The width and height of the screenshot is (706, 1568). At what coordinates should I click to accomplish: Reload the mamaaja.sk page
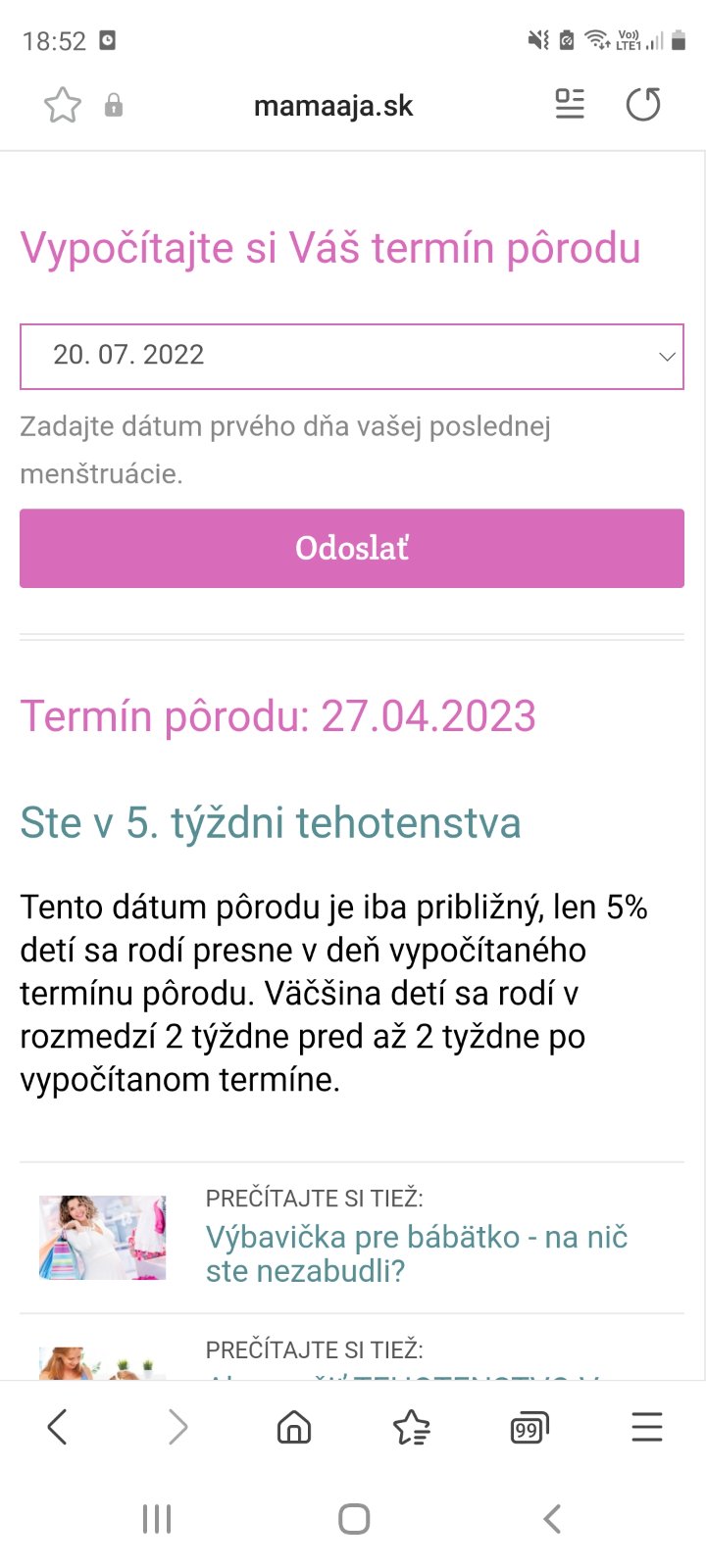coord(643,105)
